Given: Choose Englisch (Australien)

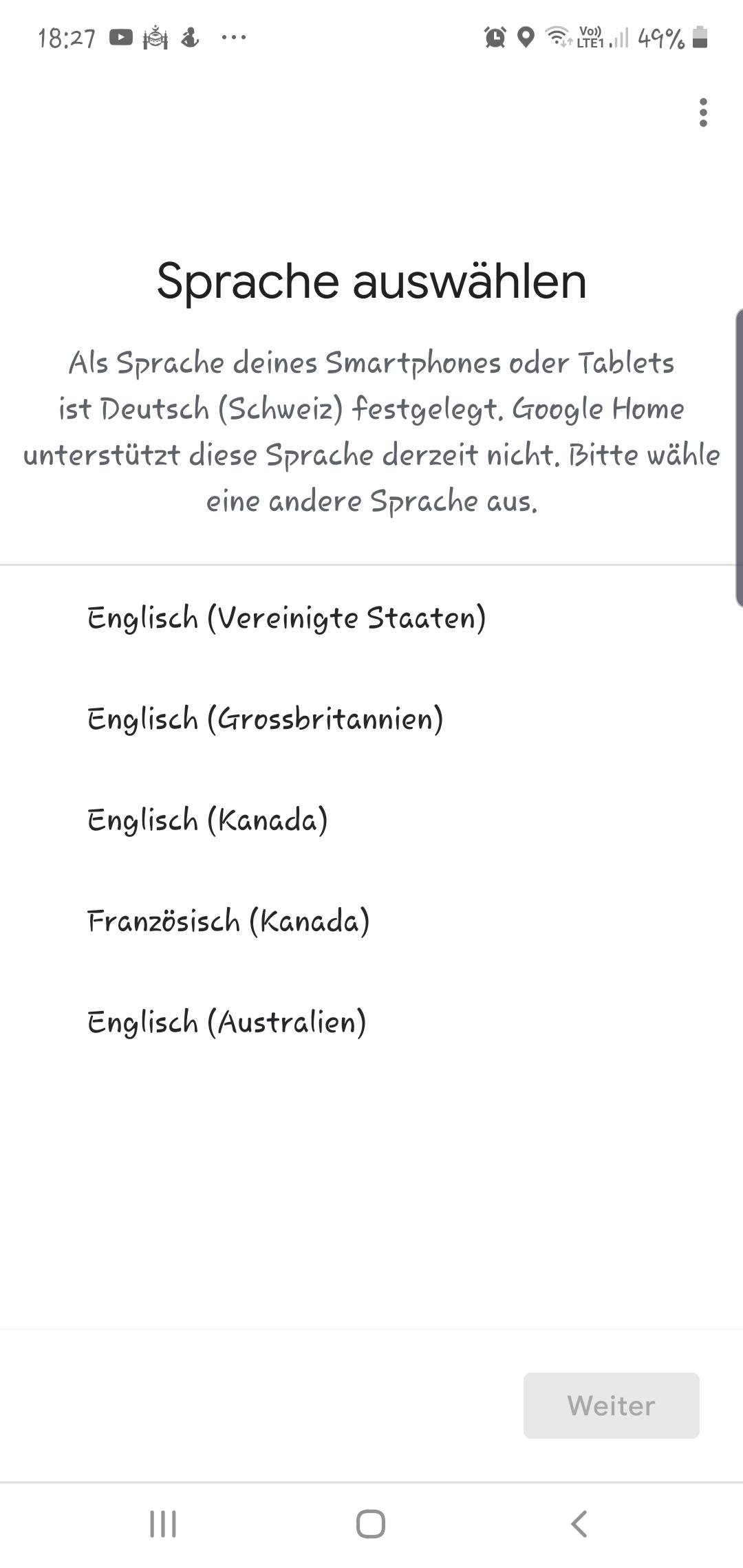Looking at the screenshot, I should point(371,1022).
